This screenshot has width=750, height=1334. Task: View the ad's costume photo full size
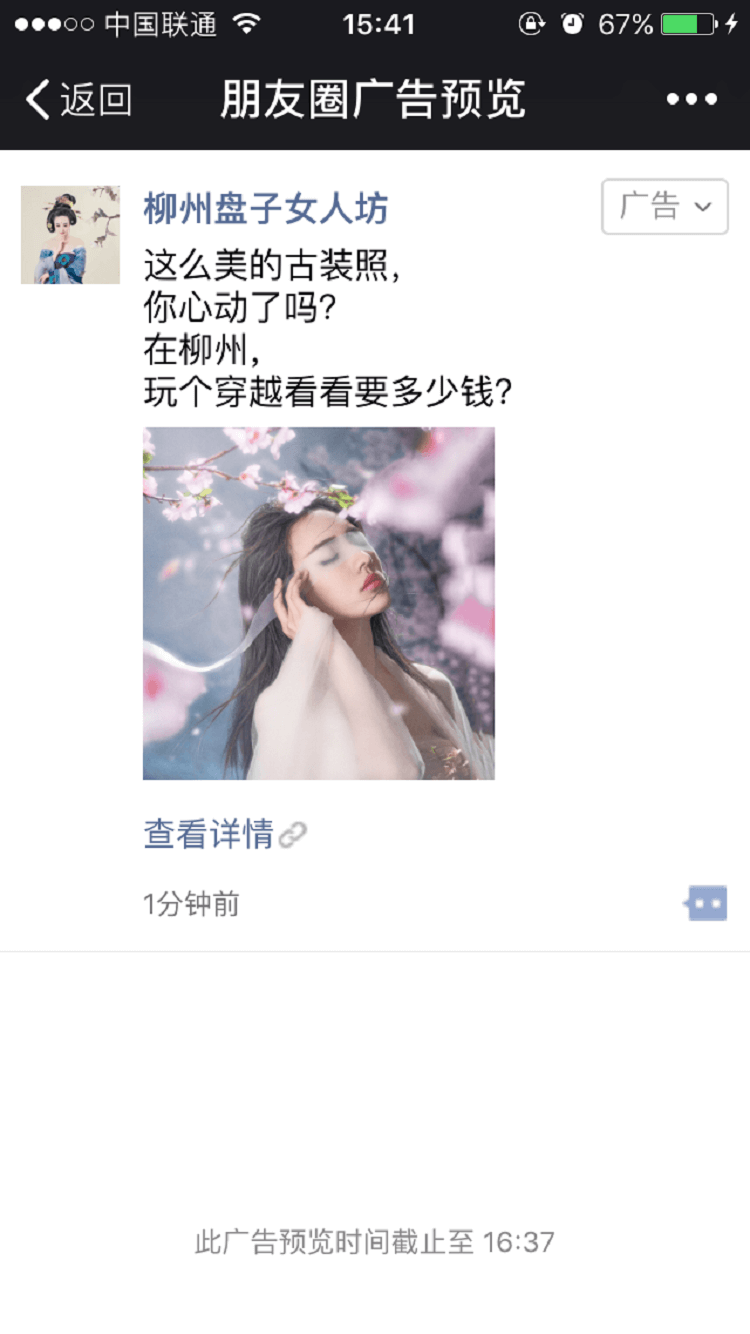pos(319,603)
